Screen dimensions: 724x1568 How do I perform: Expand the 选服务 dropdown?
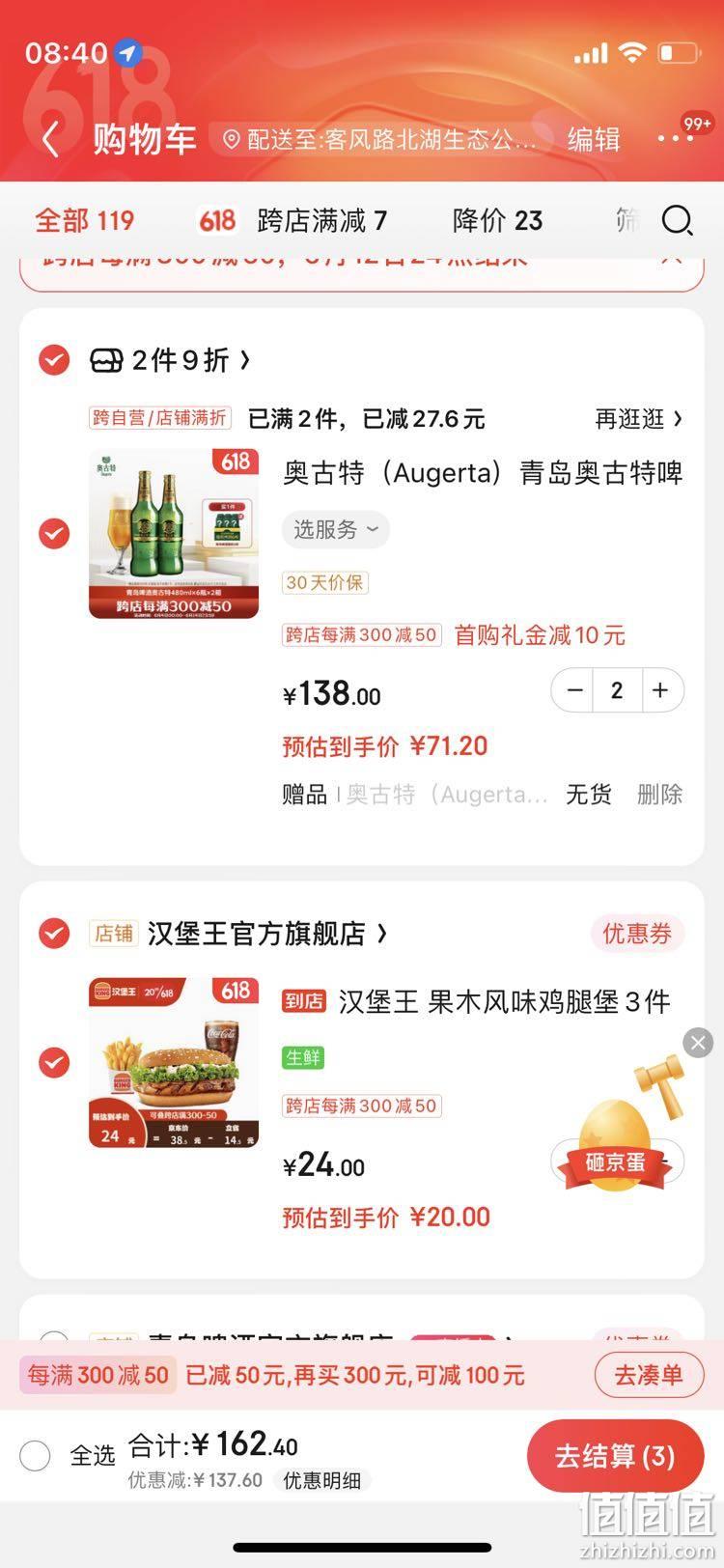coord(336,529)
